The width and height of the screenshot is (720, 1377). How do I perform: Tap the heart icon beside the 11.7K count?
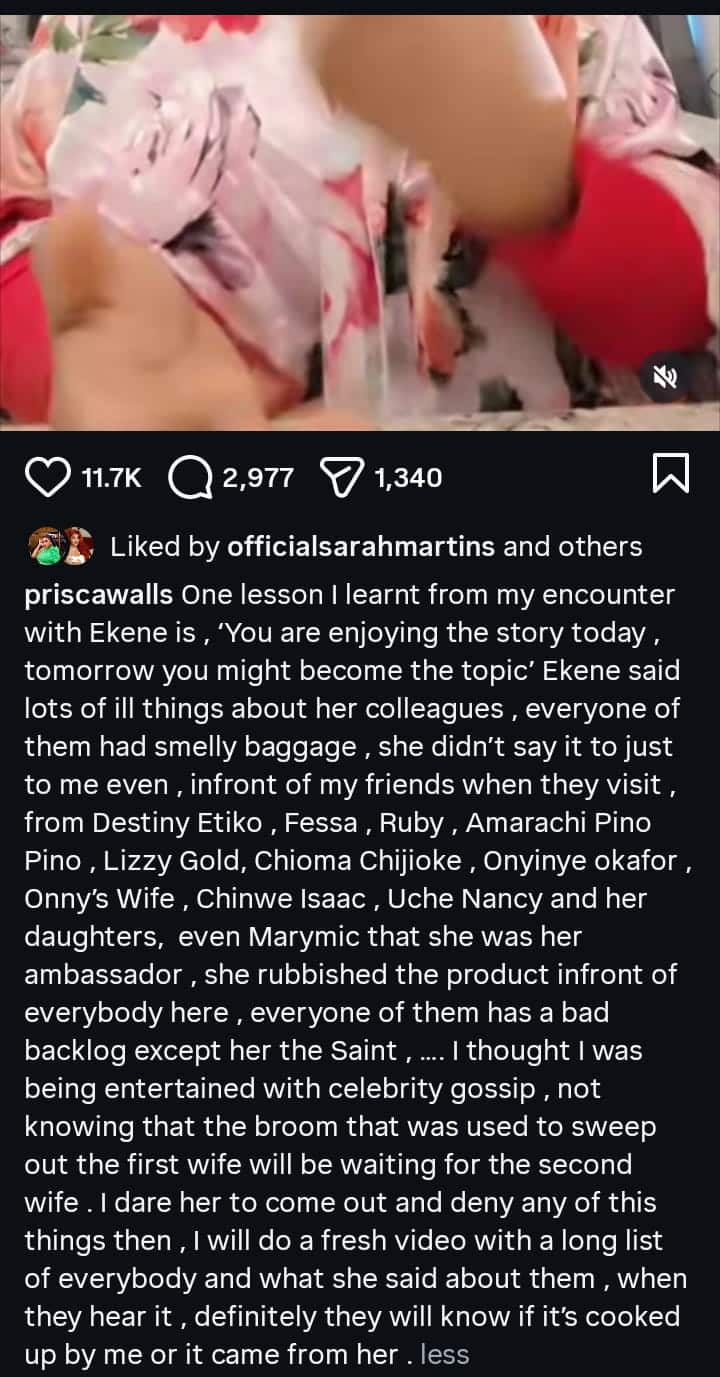pos(48,478)
